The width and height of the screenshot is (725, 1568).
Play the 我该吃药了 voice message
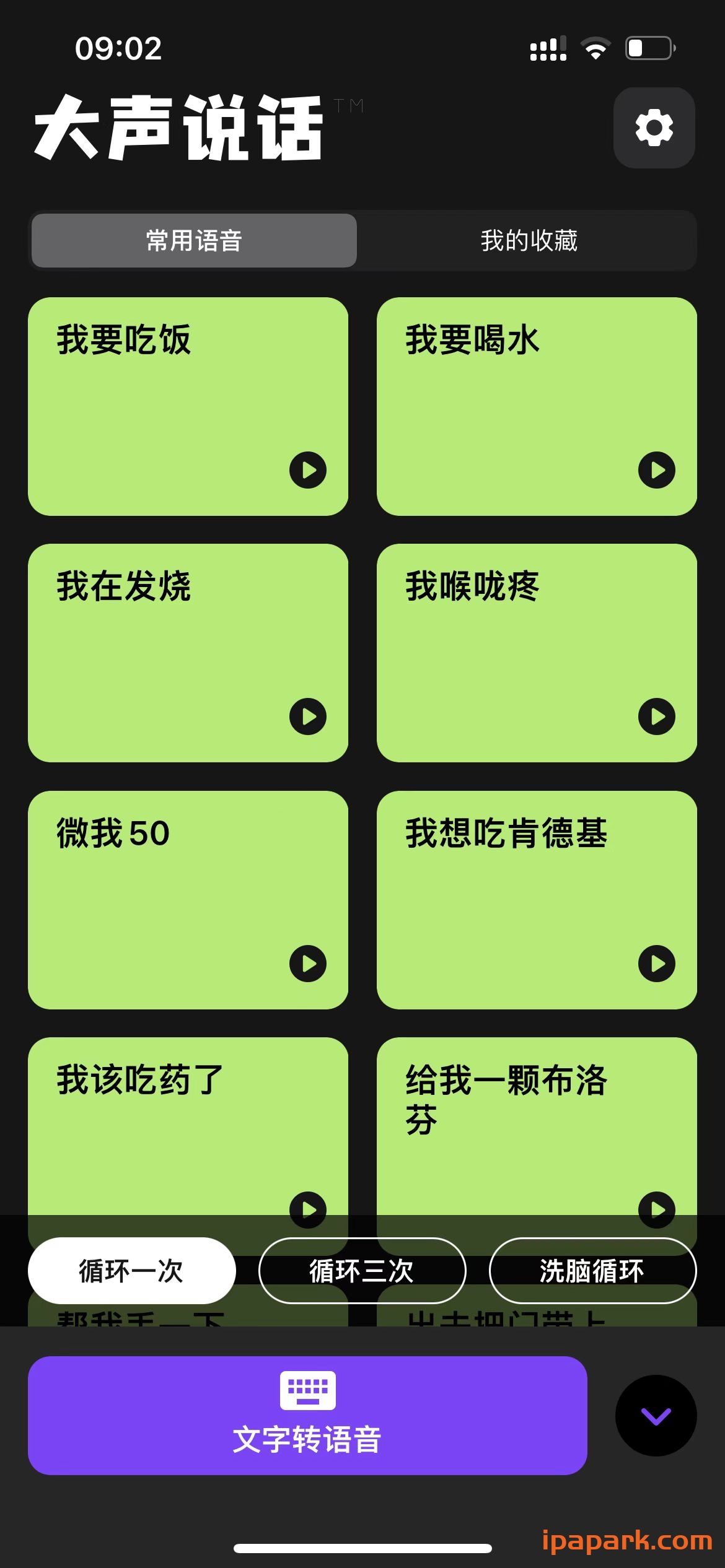point(308,1209)
